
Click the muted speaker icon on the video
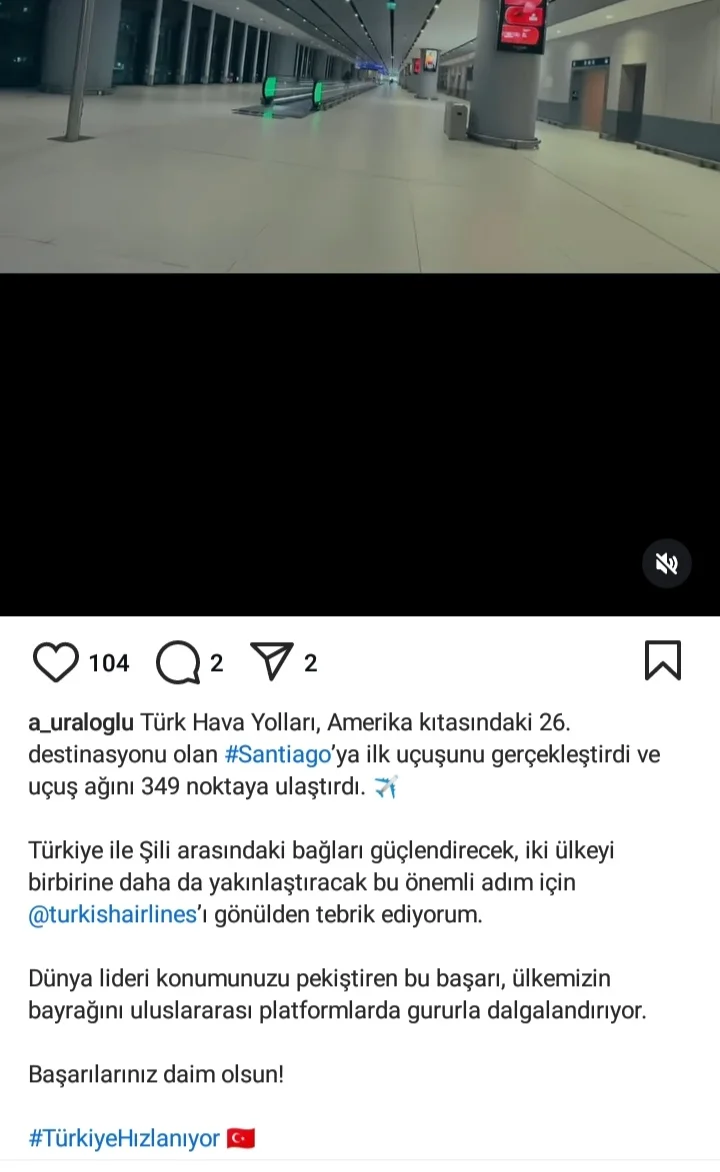coord(666,563)
